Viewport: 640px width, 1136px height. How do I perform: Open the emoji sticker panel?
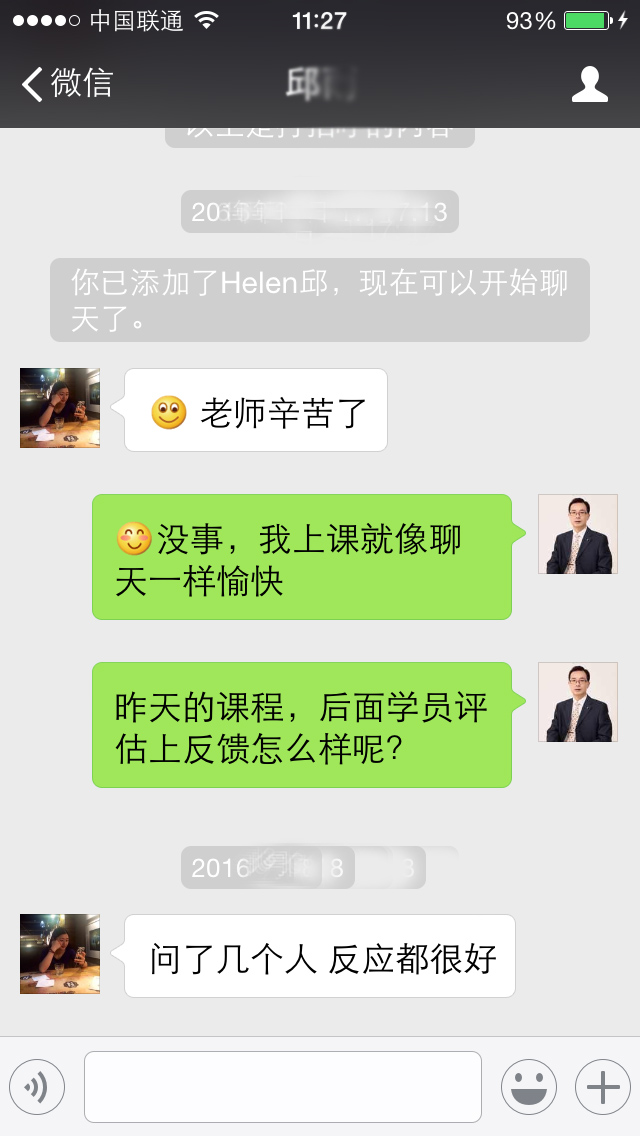(x=528, y=1086)
